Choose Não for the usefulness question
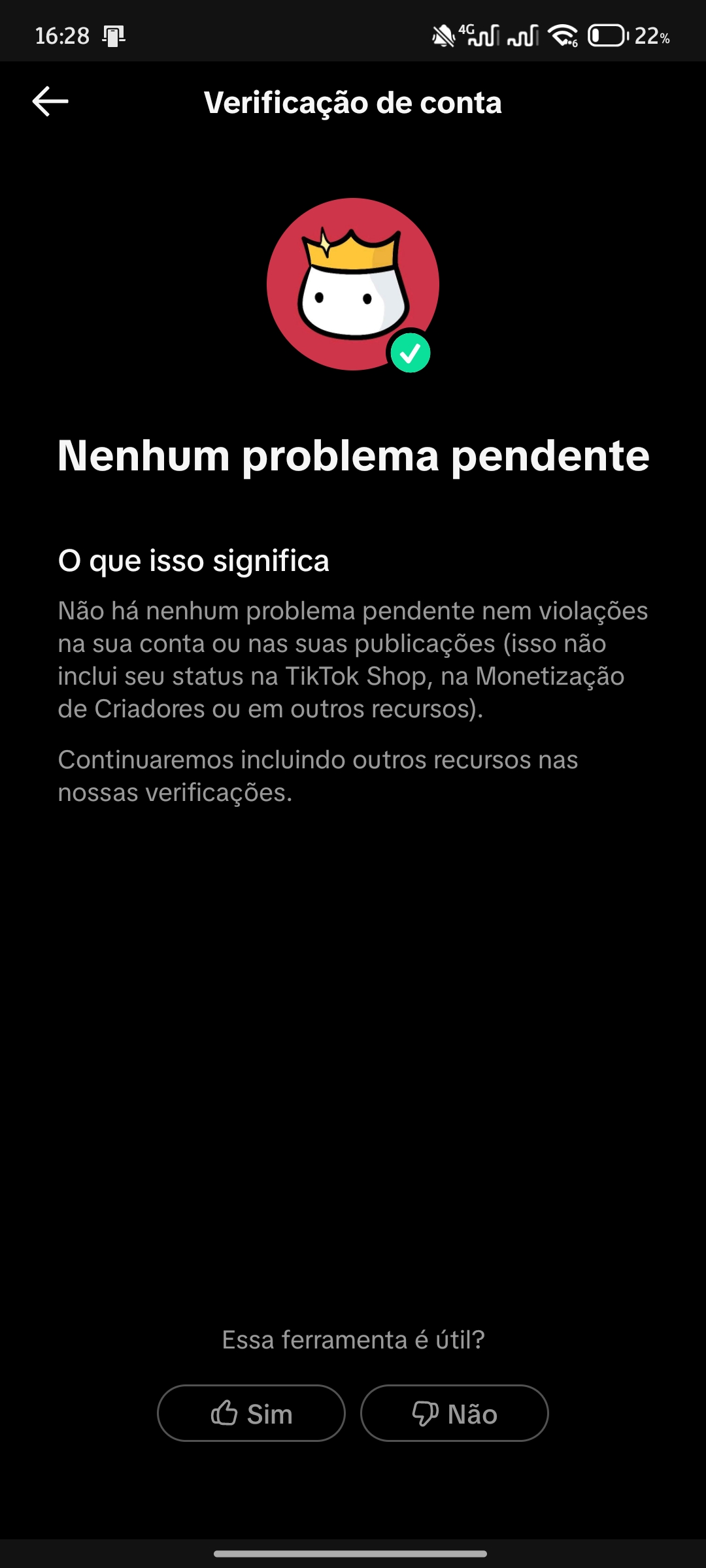Viewport: 706px width, 1568px height. point(454,1414)
